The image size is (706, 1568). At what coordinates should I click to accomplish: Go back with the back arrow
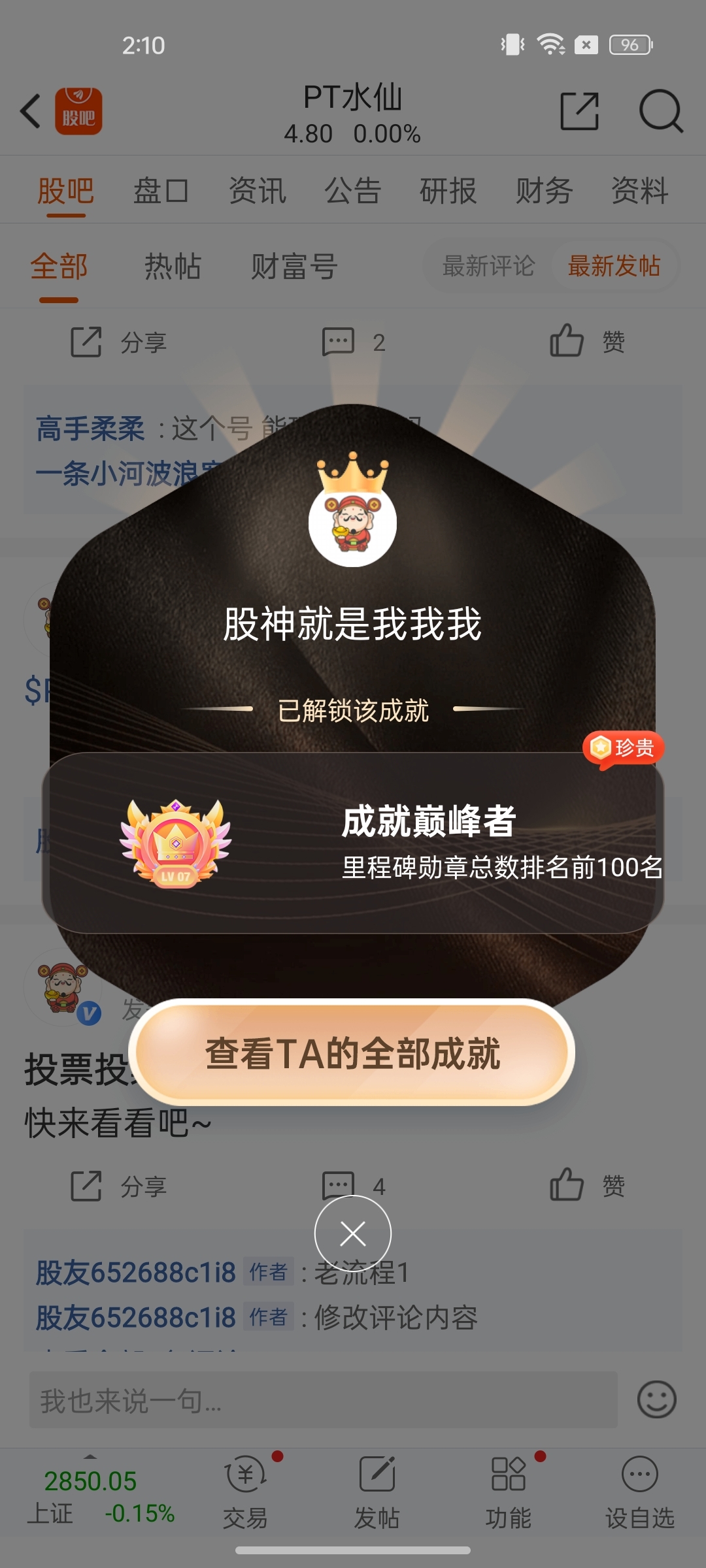[31, 111]
